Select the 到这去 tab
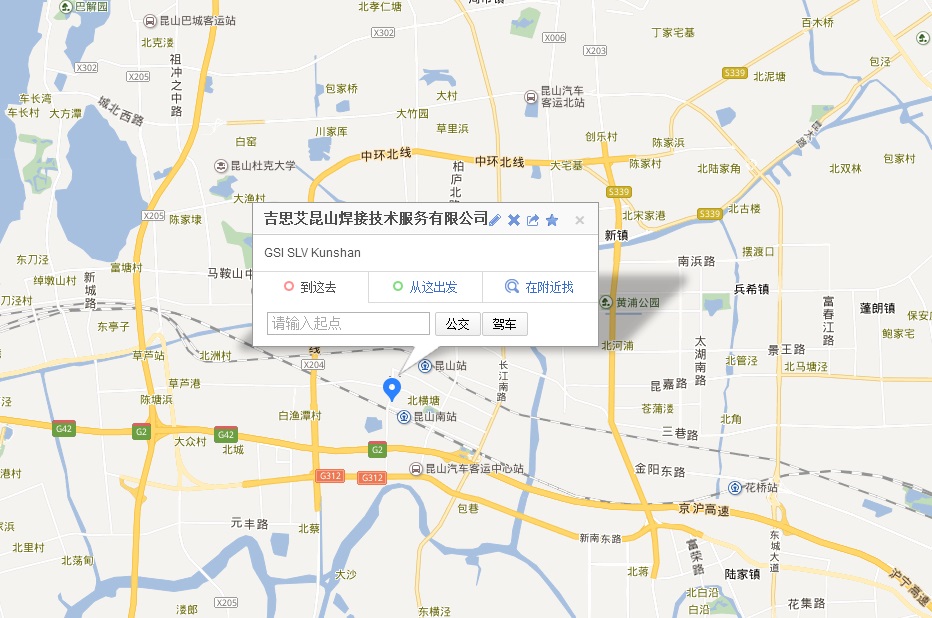 click(310, 287)
